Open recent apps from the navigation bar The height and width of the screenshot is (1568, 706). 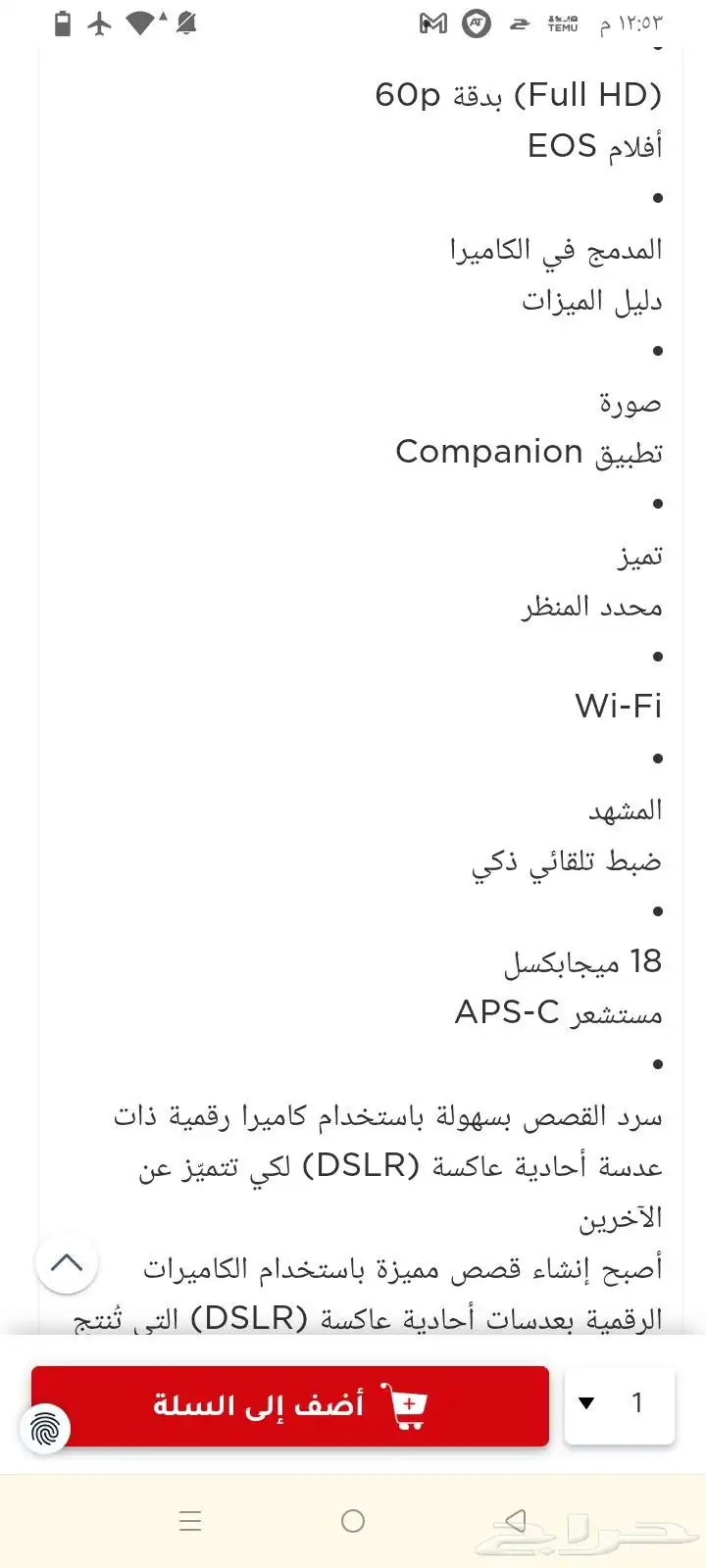click(190, 1521)
